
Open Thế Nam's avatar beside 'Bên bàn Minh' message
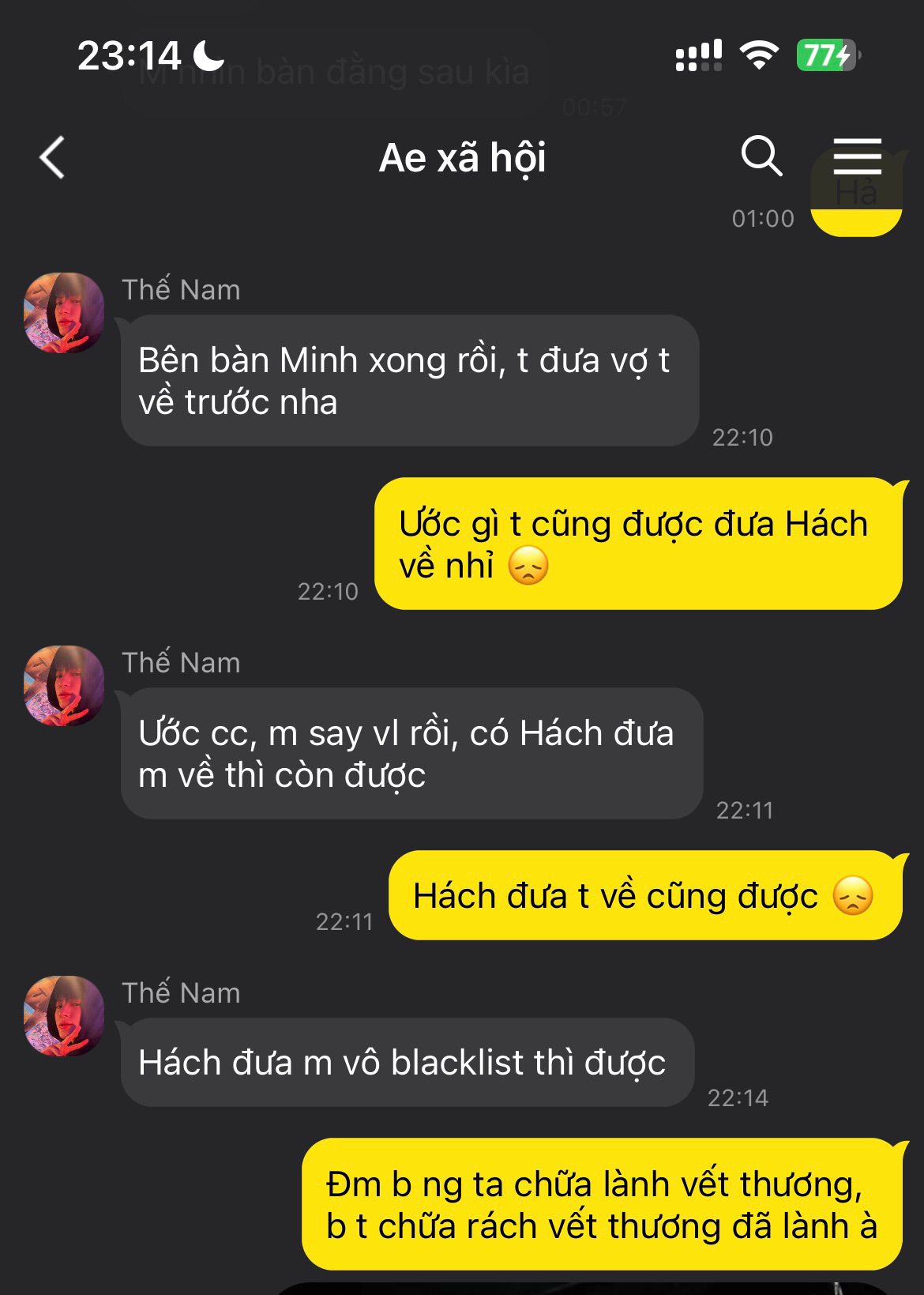pyautogui.click(x=64, y=312)
